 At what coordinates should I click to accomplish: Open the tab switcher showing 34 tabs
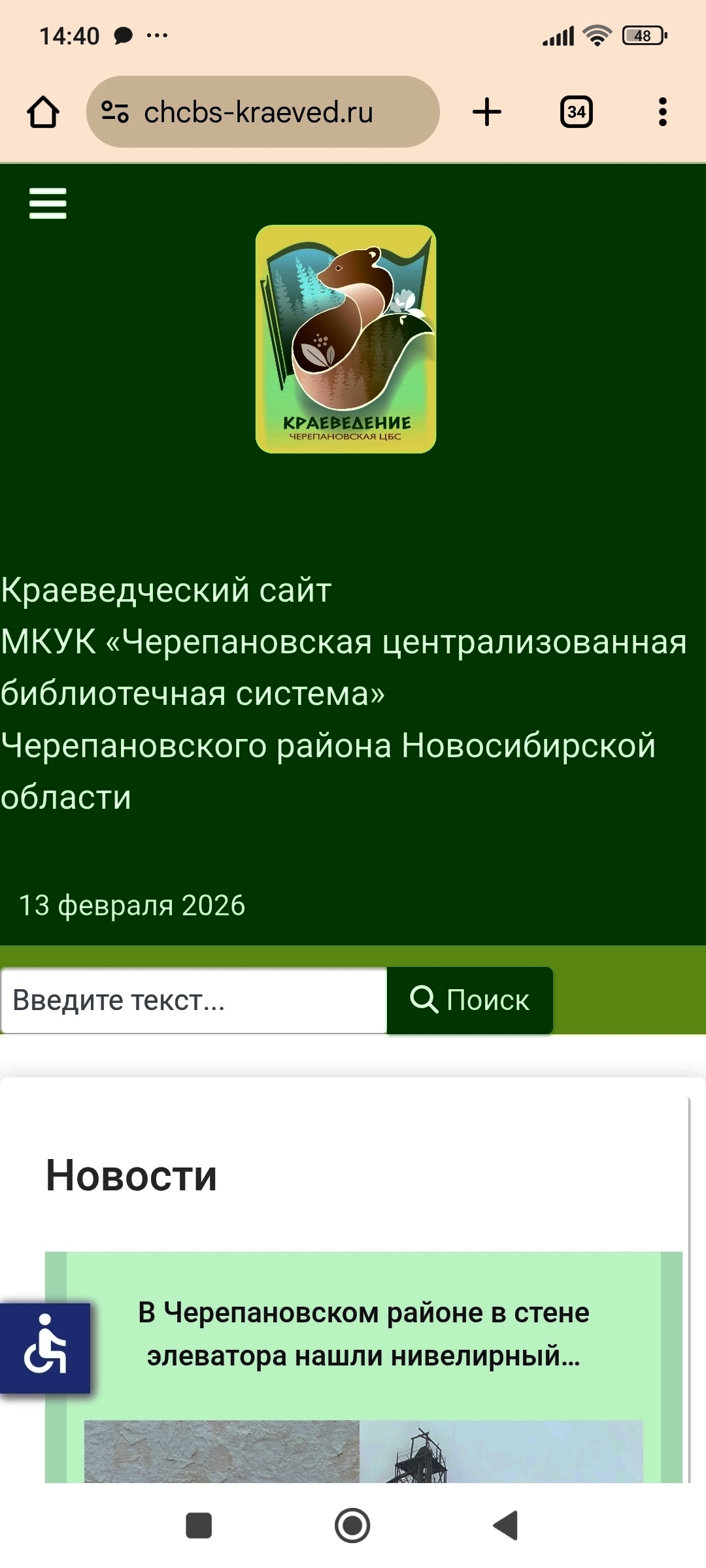coord(576,112)
